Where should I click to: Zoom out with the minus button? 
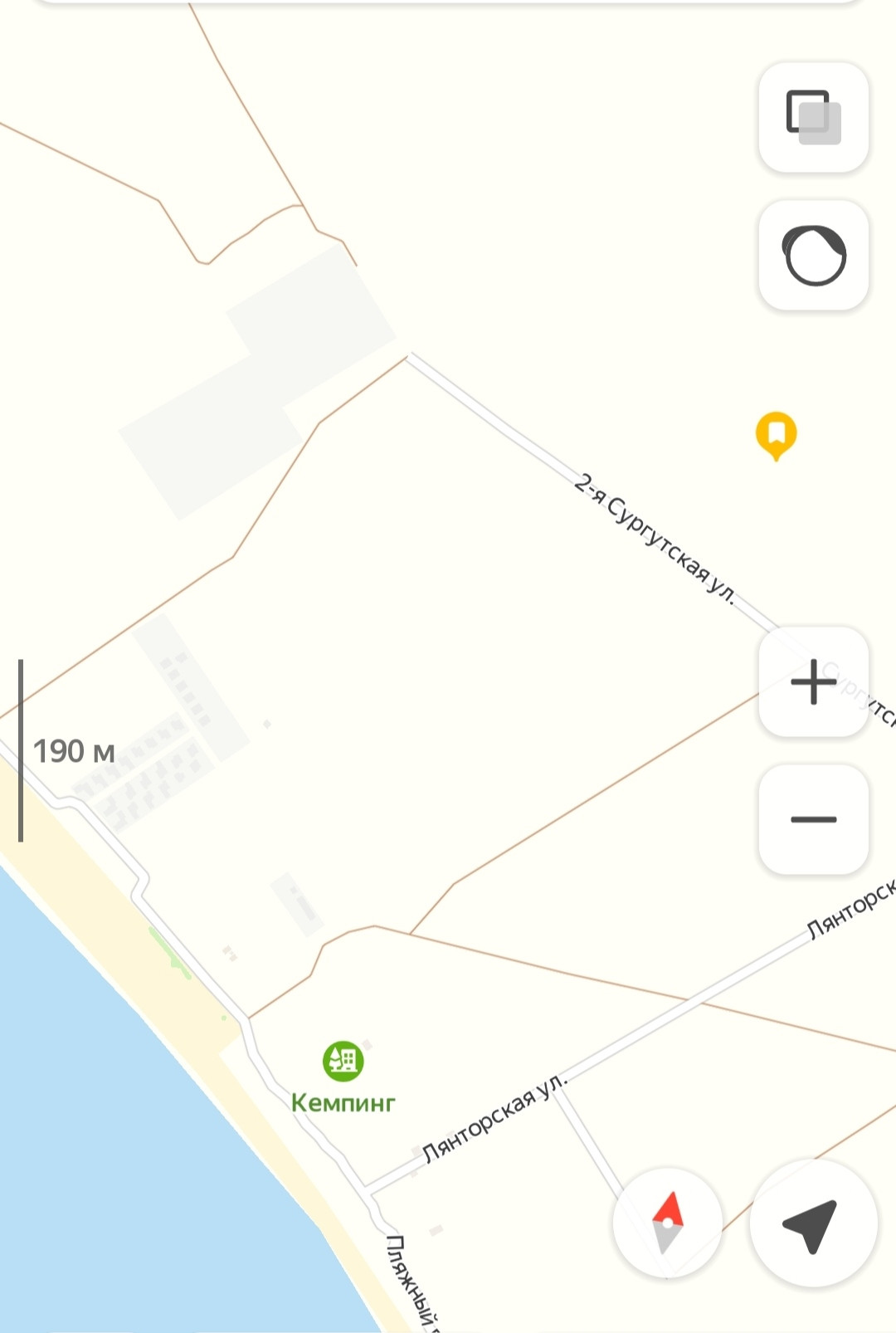click(813, 819)
